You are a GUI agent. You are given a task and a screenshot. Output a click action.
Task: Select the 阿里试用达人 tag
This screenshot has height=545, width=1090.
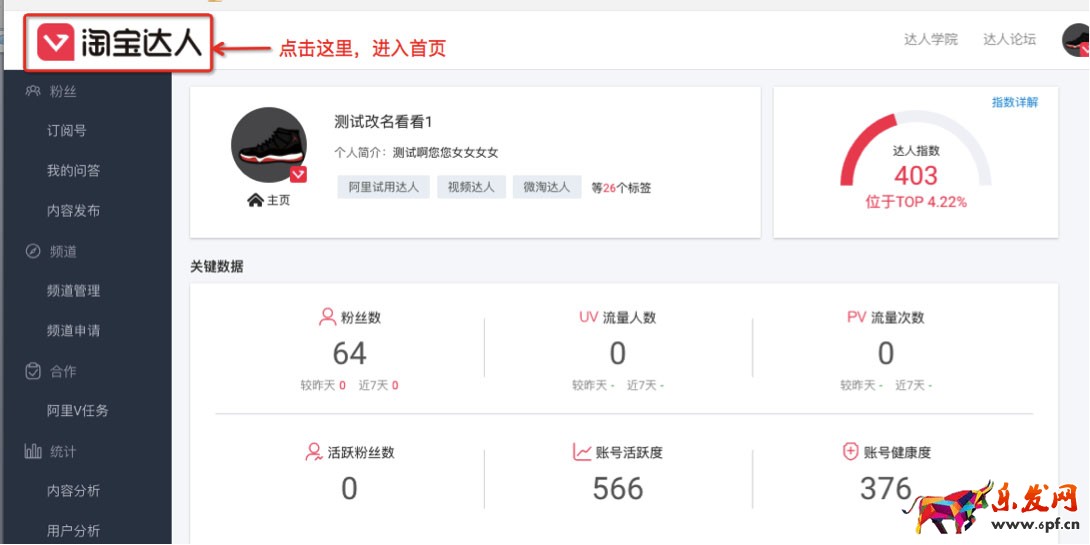[383, 187]
